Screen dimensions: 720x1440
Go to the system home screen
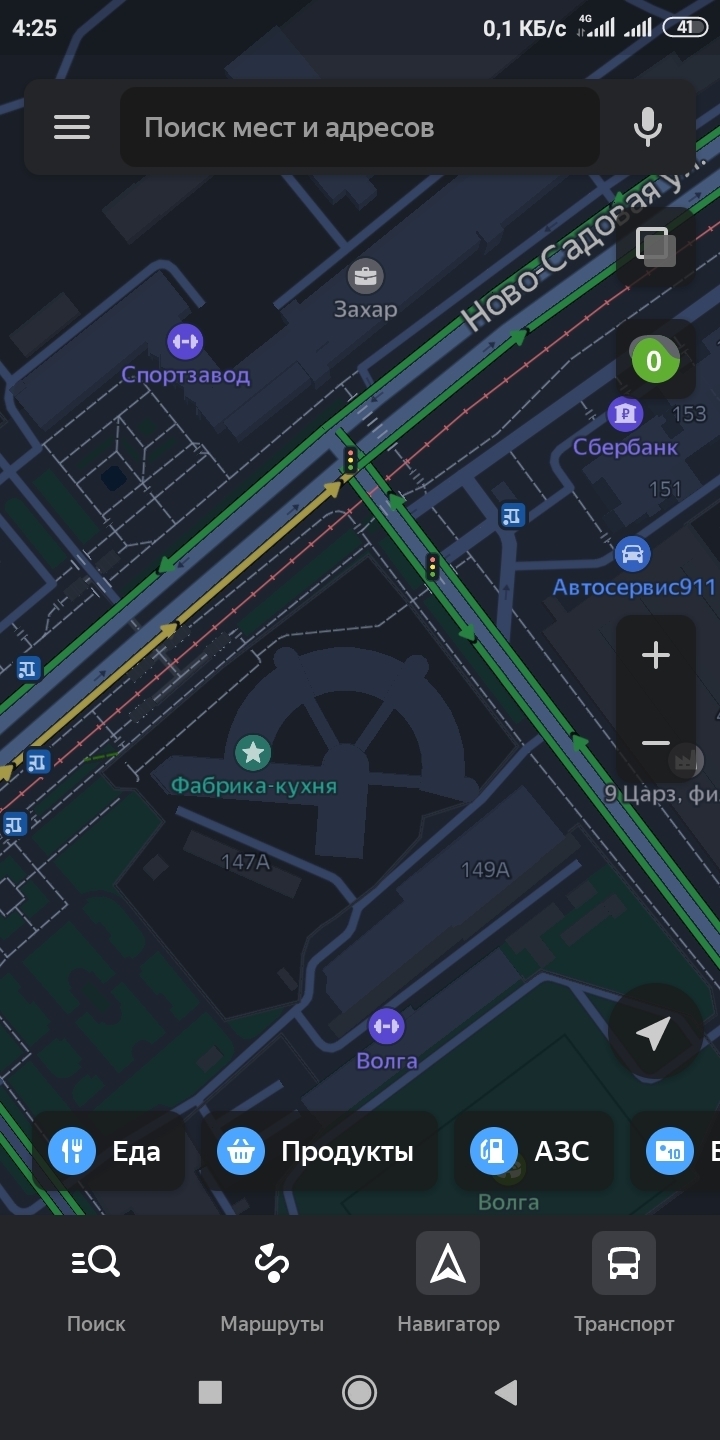(x=359, y=1392)
